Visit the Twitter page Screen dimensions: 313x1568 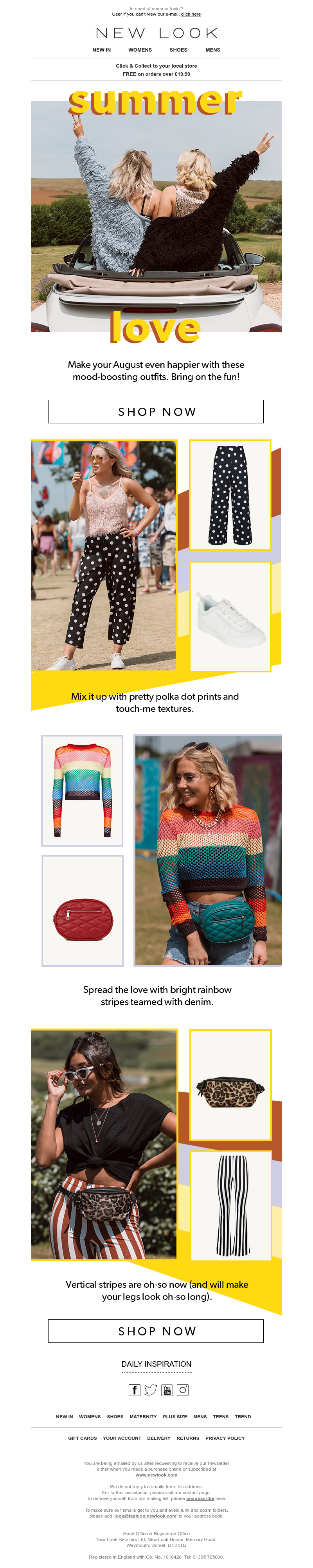click(150, 1390)
